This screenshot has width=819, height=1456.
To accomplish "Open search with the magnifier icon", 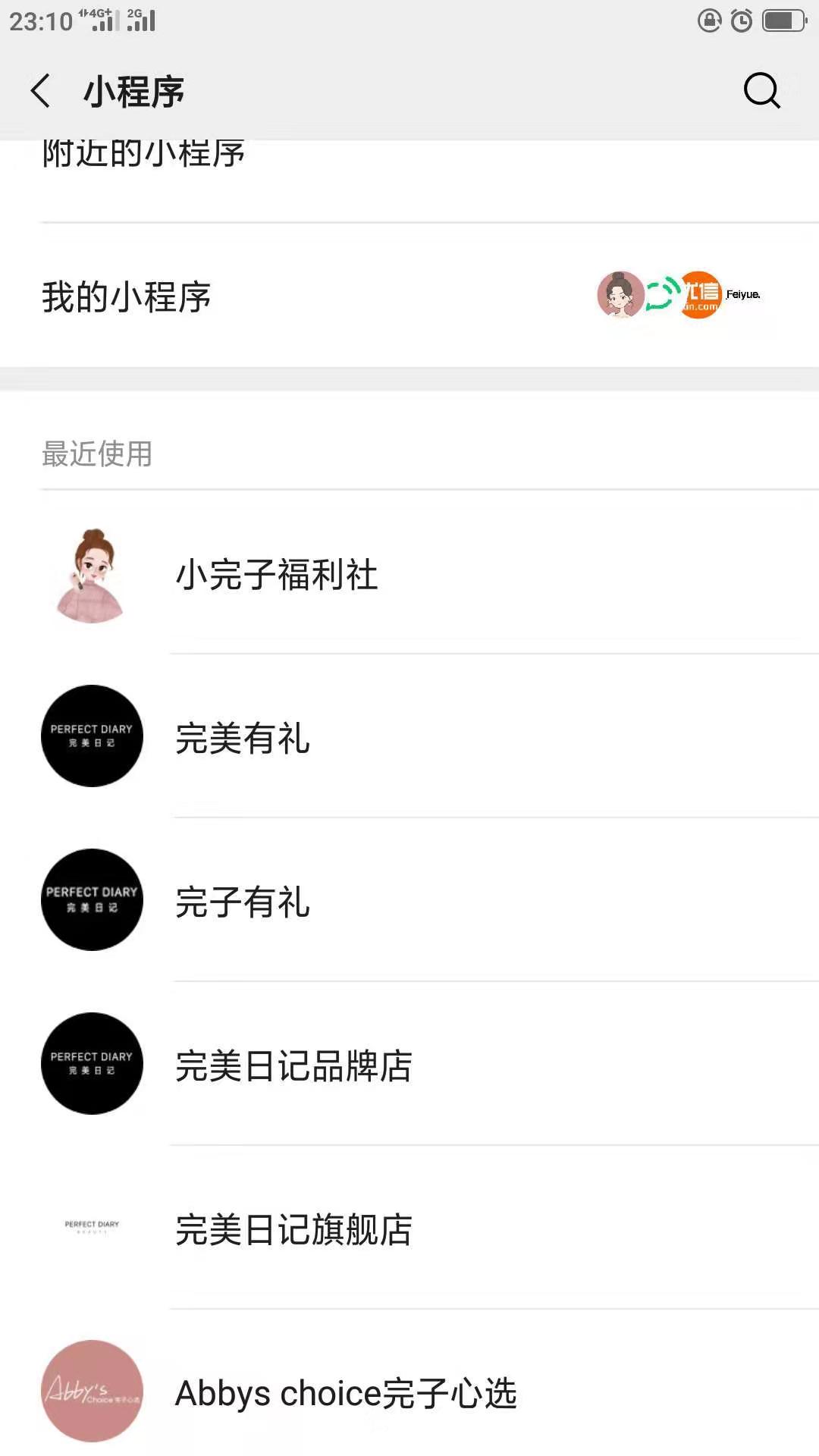I will (x=761, y=90).
